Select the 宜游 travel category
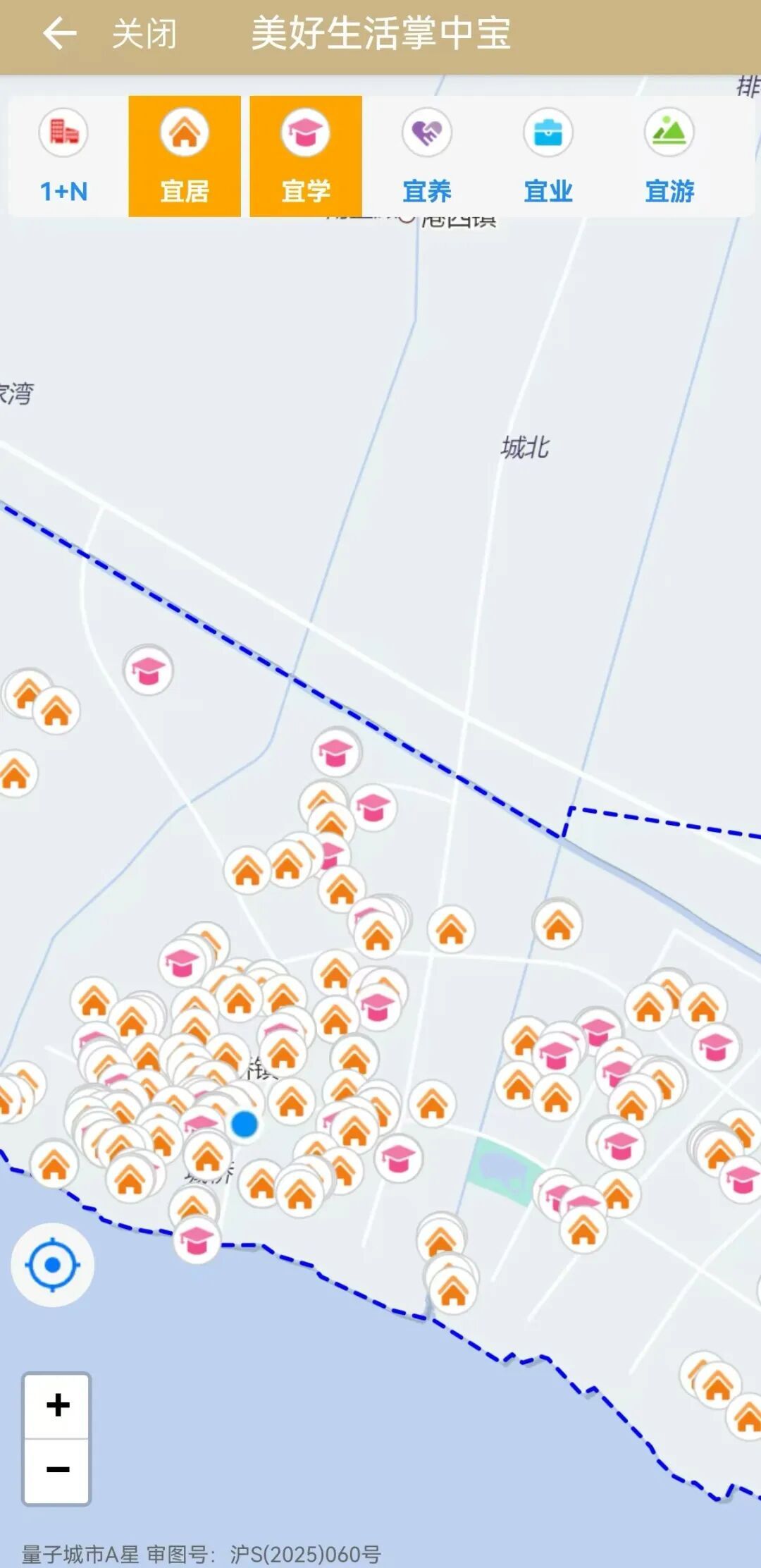Screen dimensions: 761x1568 tap(669, 156)
